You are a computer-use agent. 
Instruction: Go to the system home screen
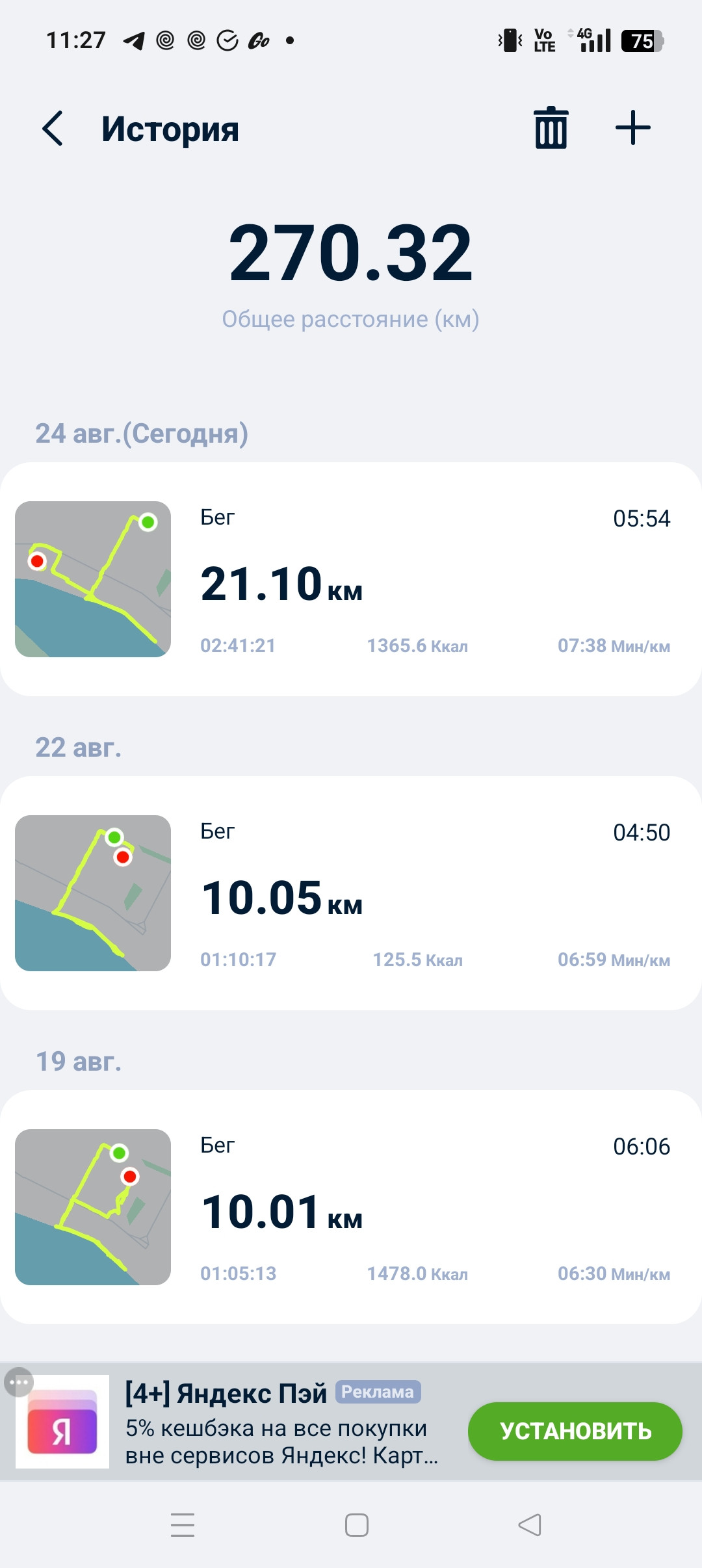(x=356, y=1524)
